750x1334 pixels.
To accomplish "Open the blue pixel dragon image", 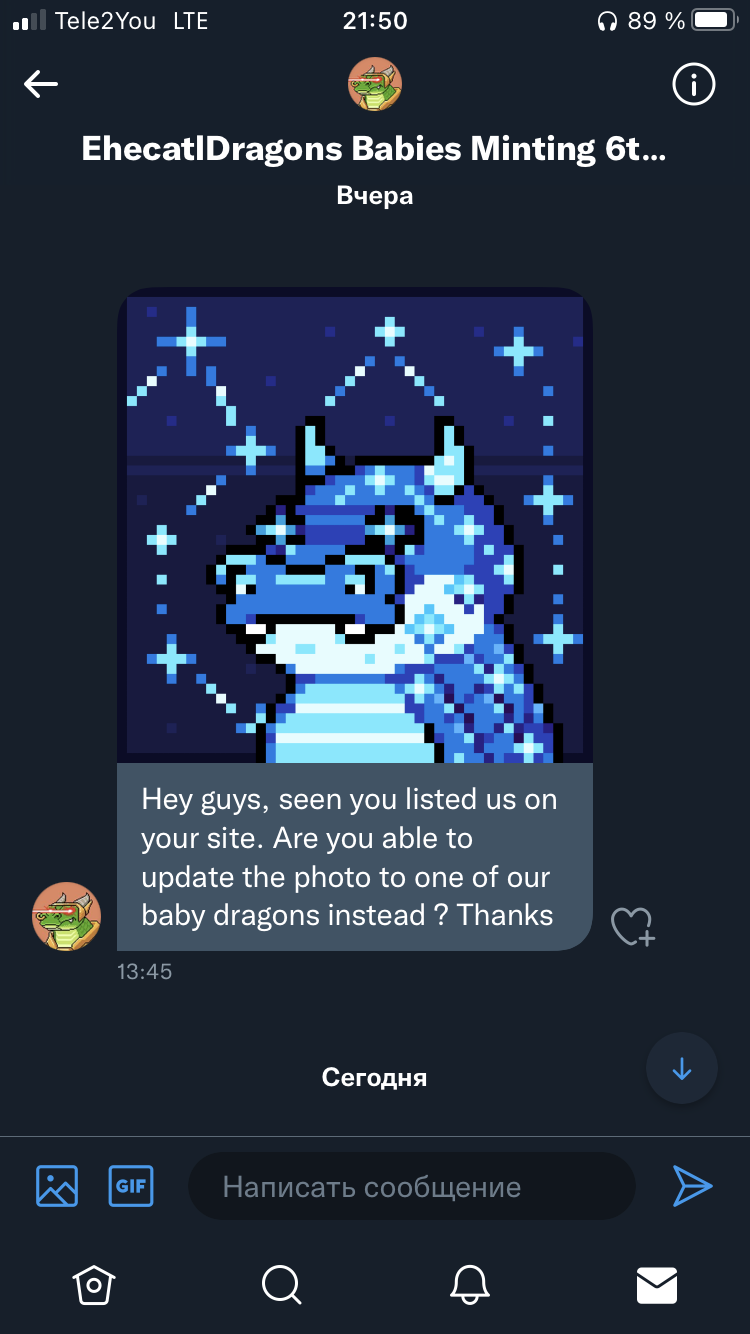I will 355,526.
